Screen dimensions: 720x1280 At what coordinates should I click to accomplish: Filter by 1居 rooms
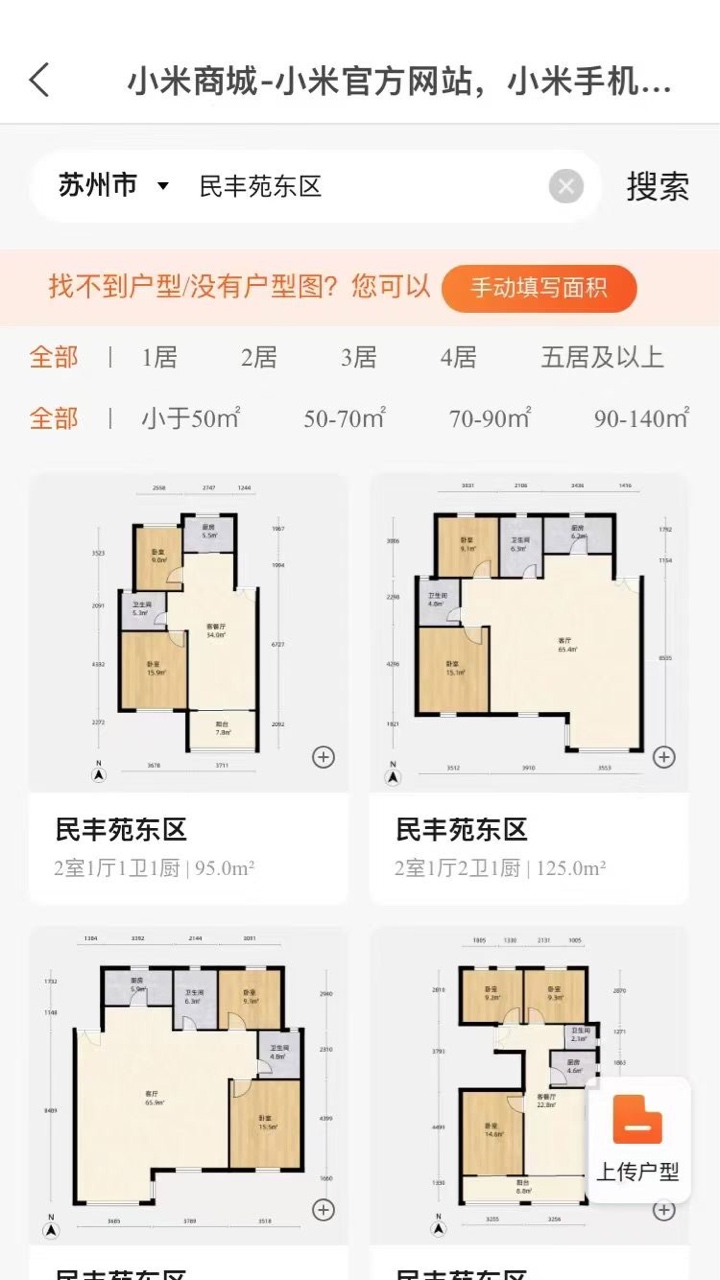(x=159, y=357)
